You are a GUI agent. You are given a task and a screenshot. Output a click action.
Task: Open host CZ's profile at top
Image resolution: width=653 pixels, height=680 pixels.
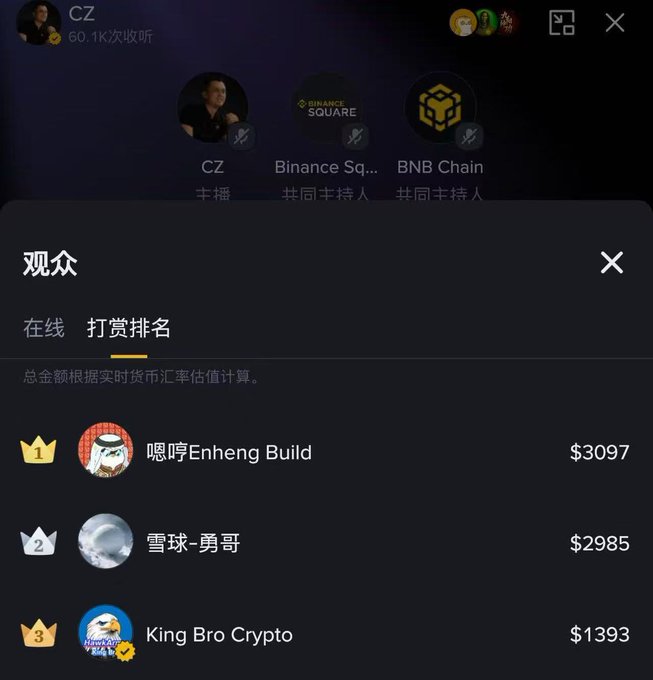coord(39,23)
